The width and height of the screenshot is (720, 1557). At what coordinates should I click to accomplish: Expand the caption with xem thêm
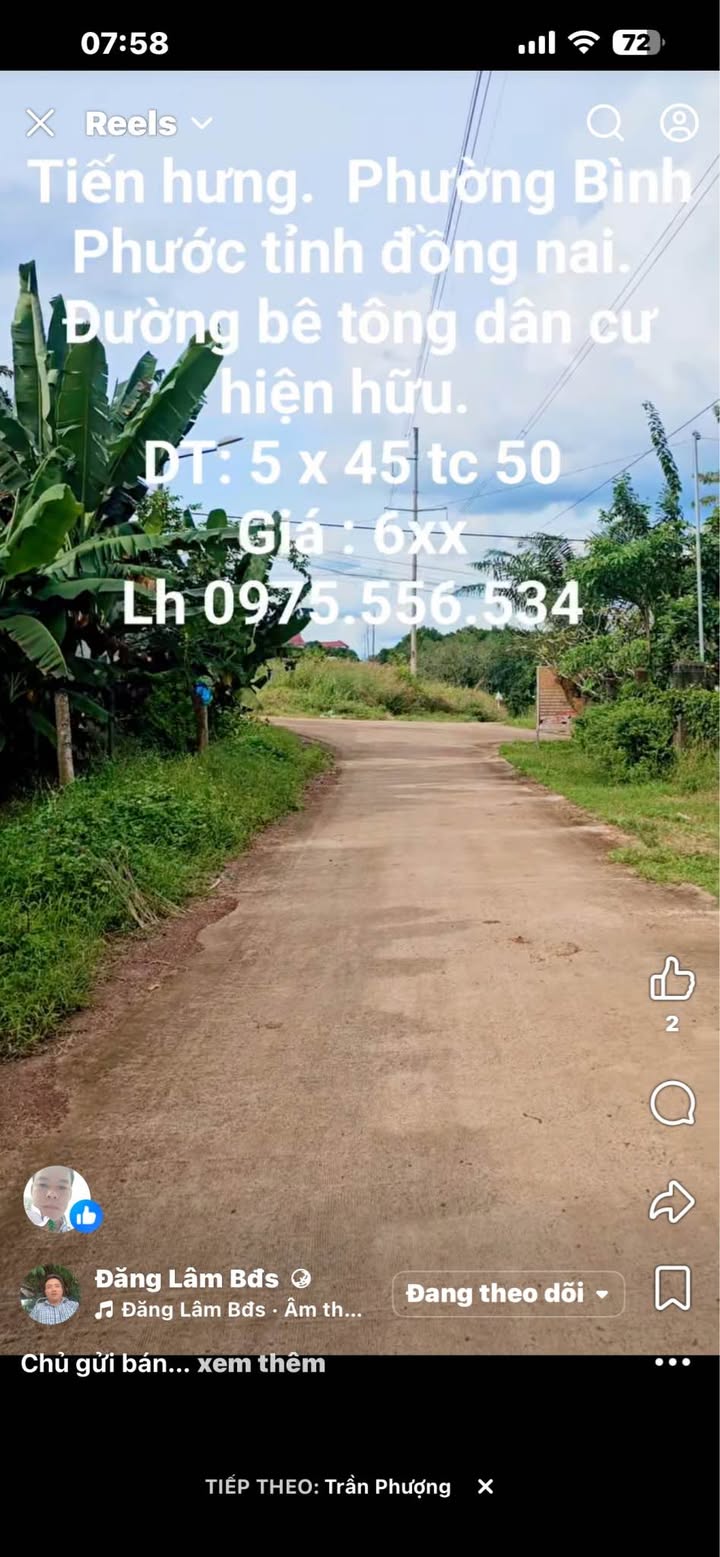[261, 1364]
